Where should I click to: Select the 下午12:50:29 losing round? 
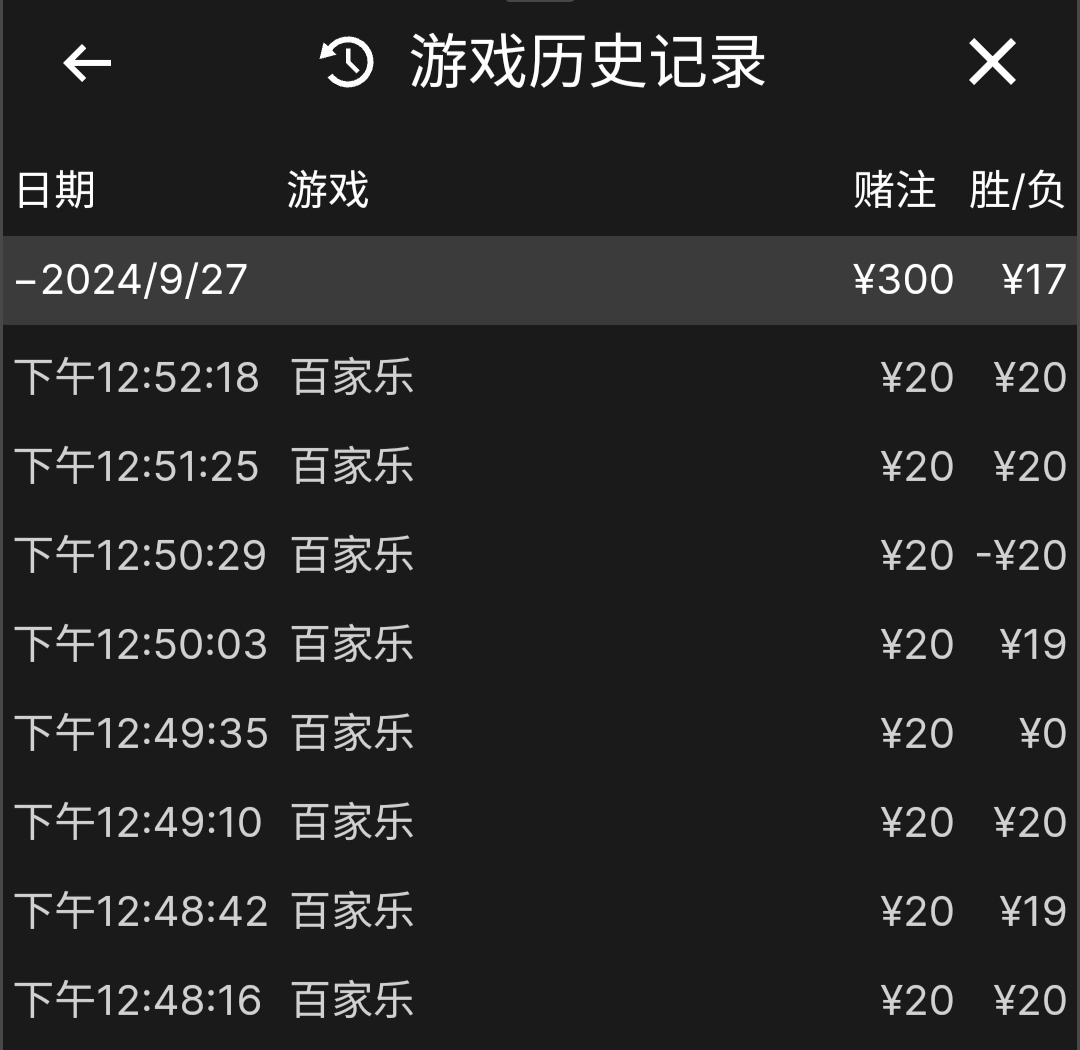coord(540,556)
